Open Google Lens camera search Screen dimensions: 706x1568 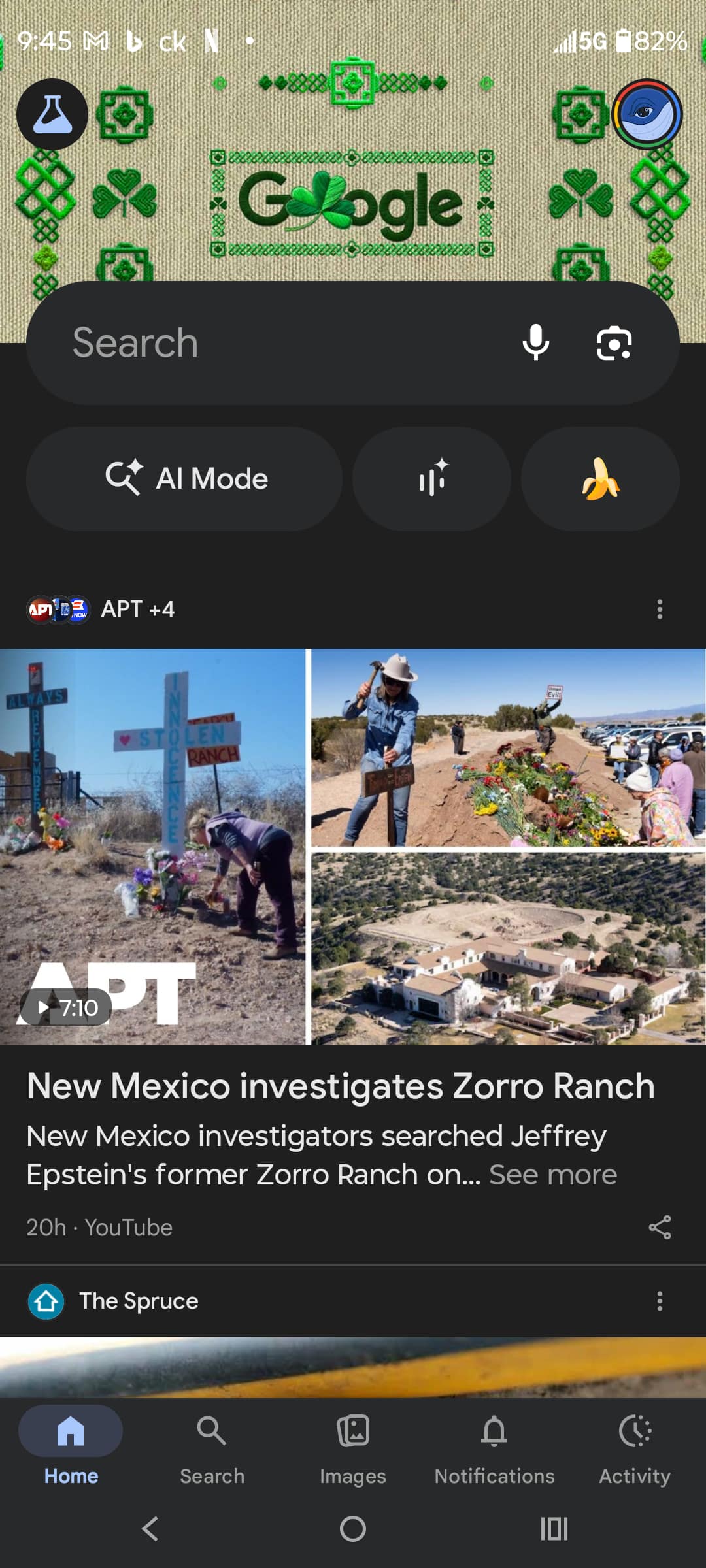[614, 343]
